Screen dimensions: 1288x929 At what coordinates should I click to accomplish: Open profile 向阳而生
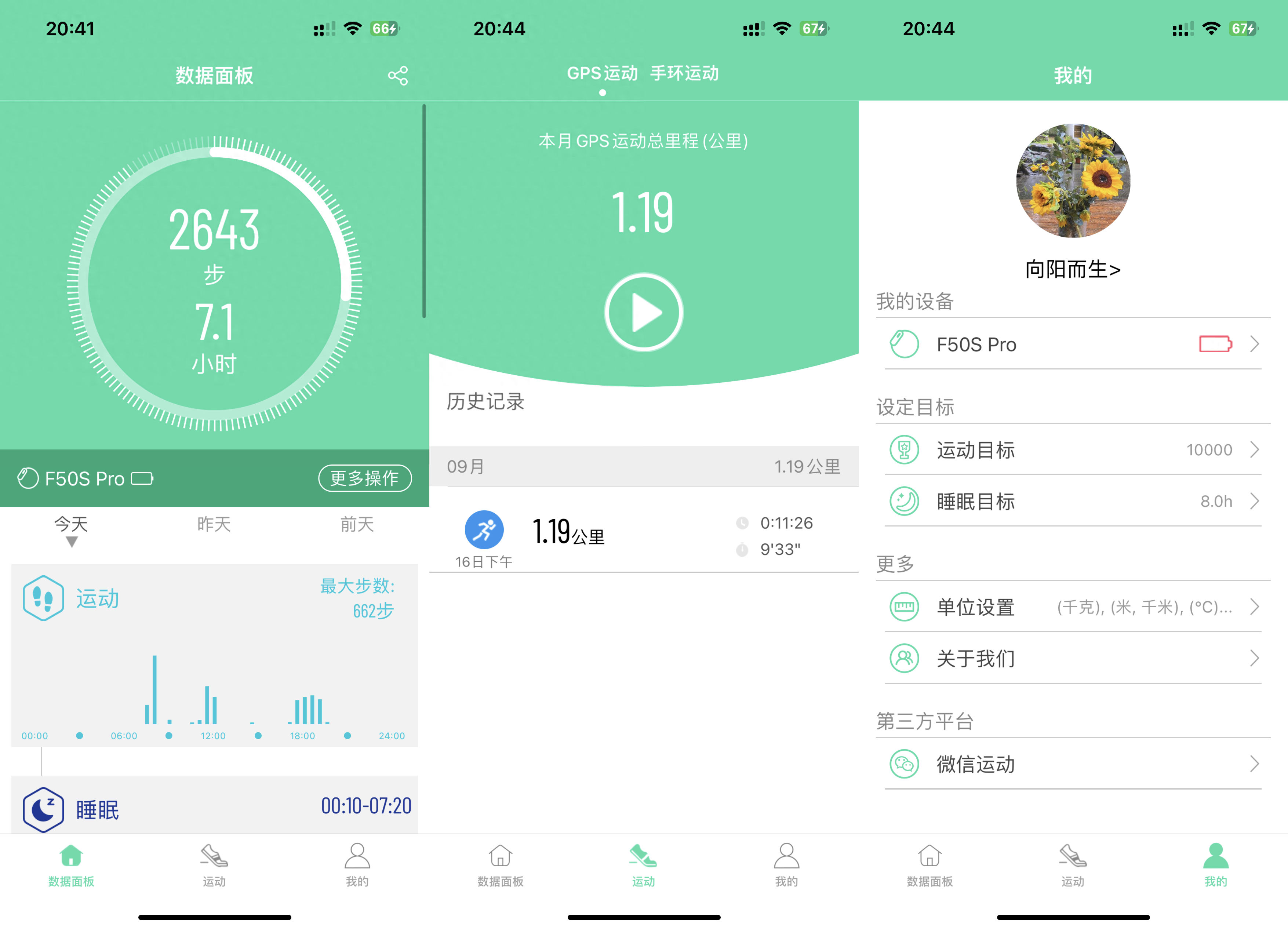(x=1072, y=269)
